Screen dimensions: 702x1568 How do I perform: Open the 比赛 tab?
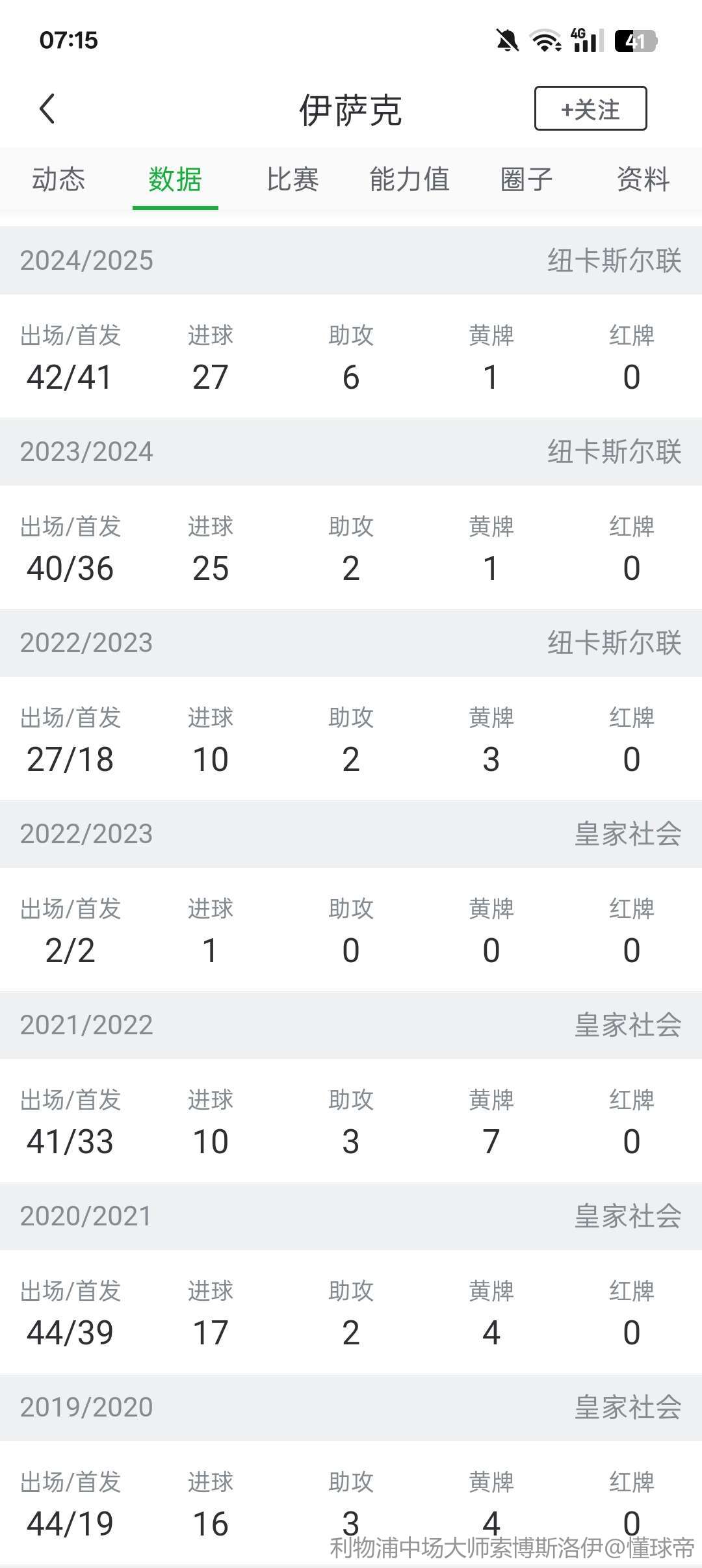292,179
